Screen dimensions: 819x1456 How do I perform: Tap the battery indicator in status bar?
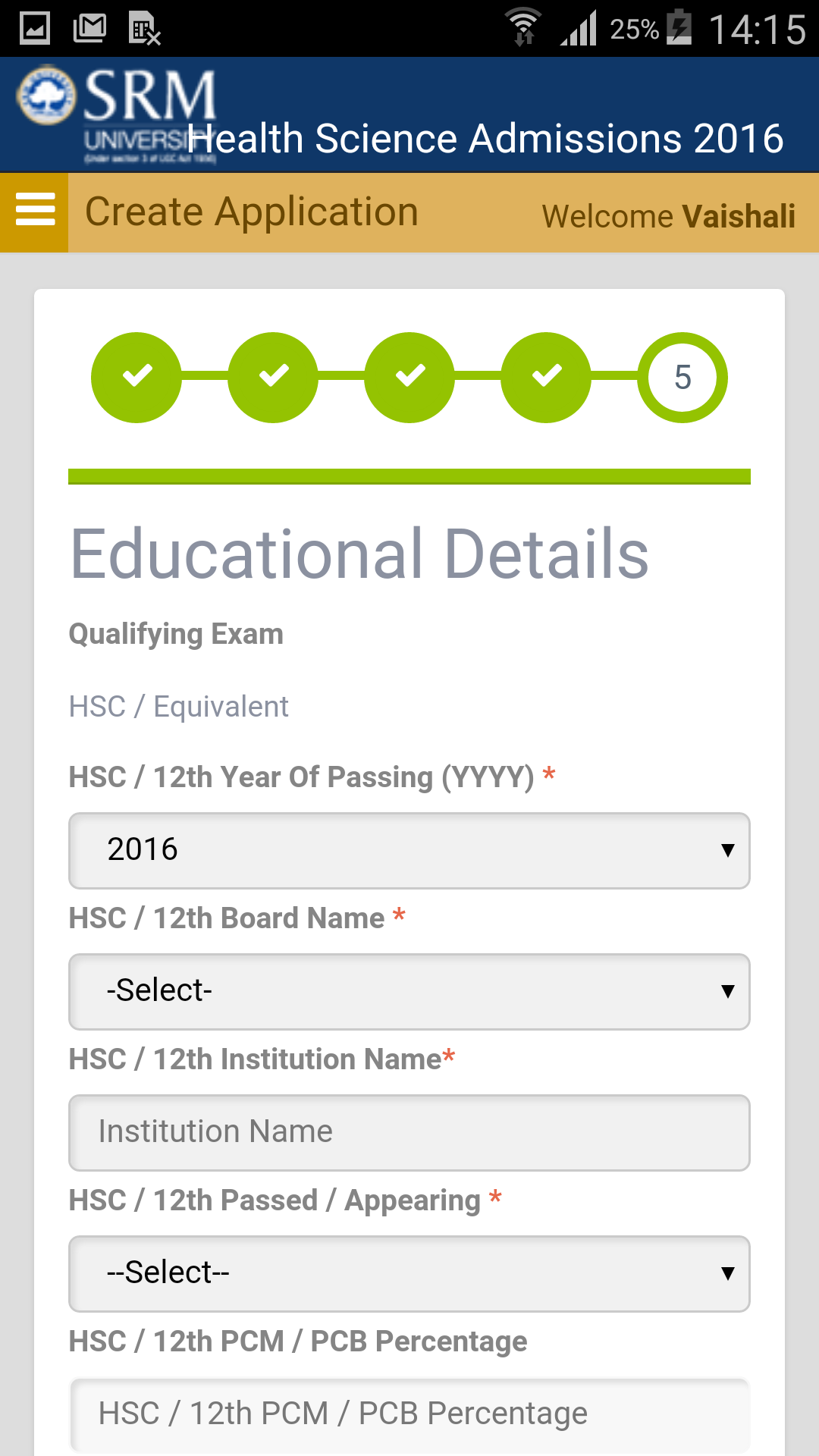[x=679, y=25]
